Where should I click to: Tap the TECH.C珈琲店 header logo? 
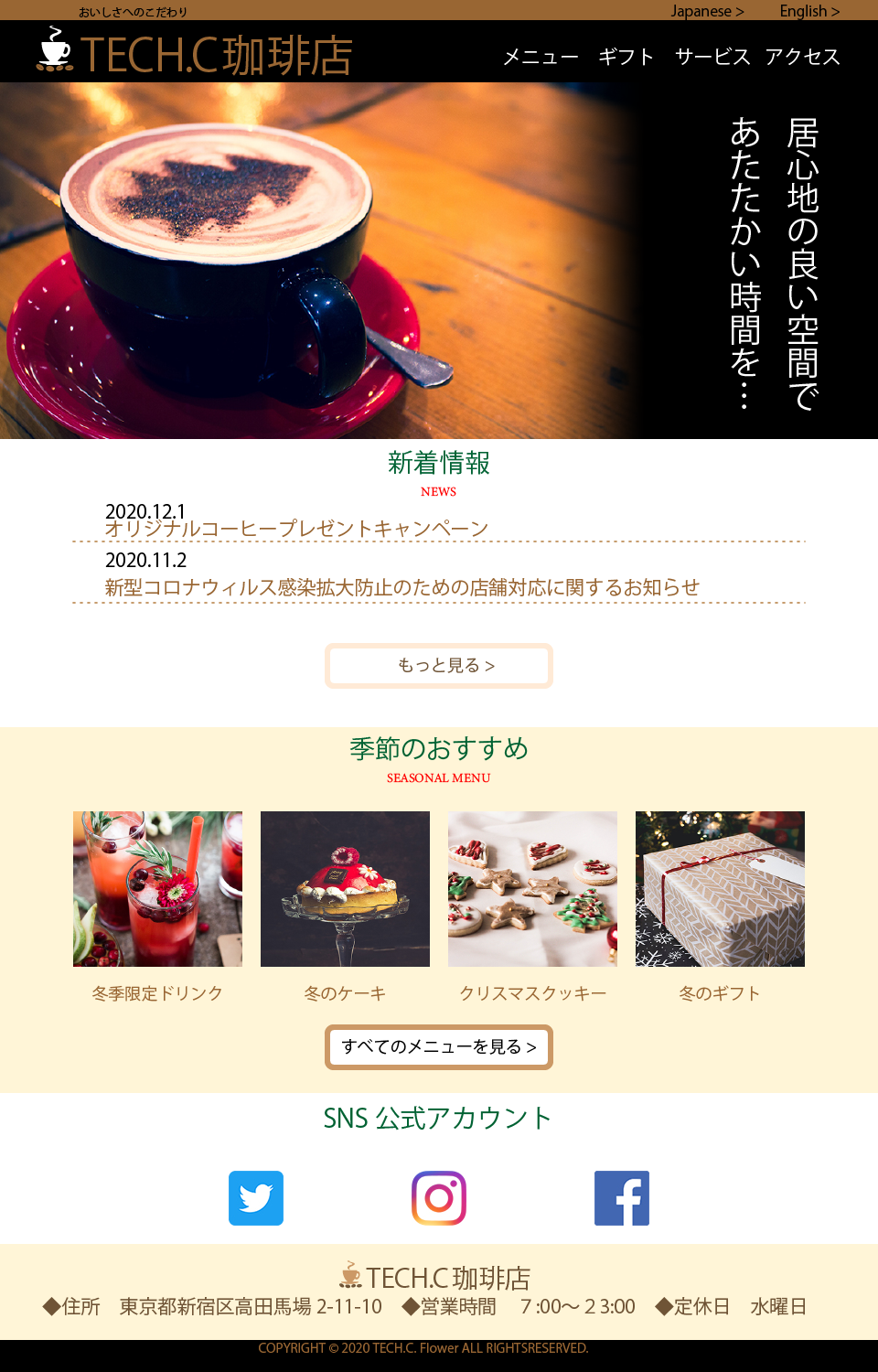click(x=195, y=53)
